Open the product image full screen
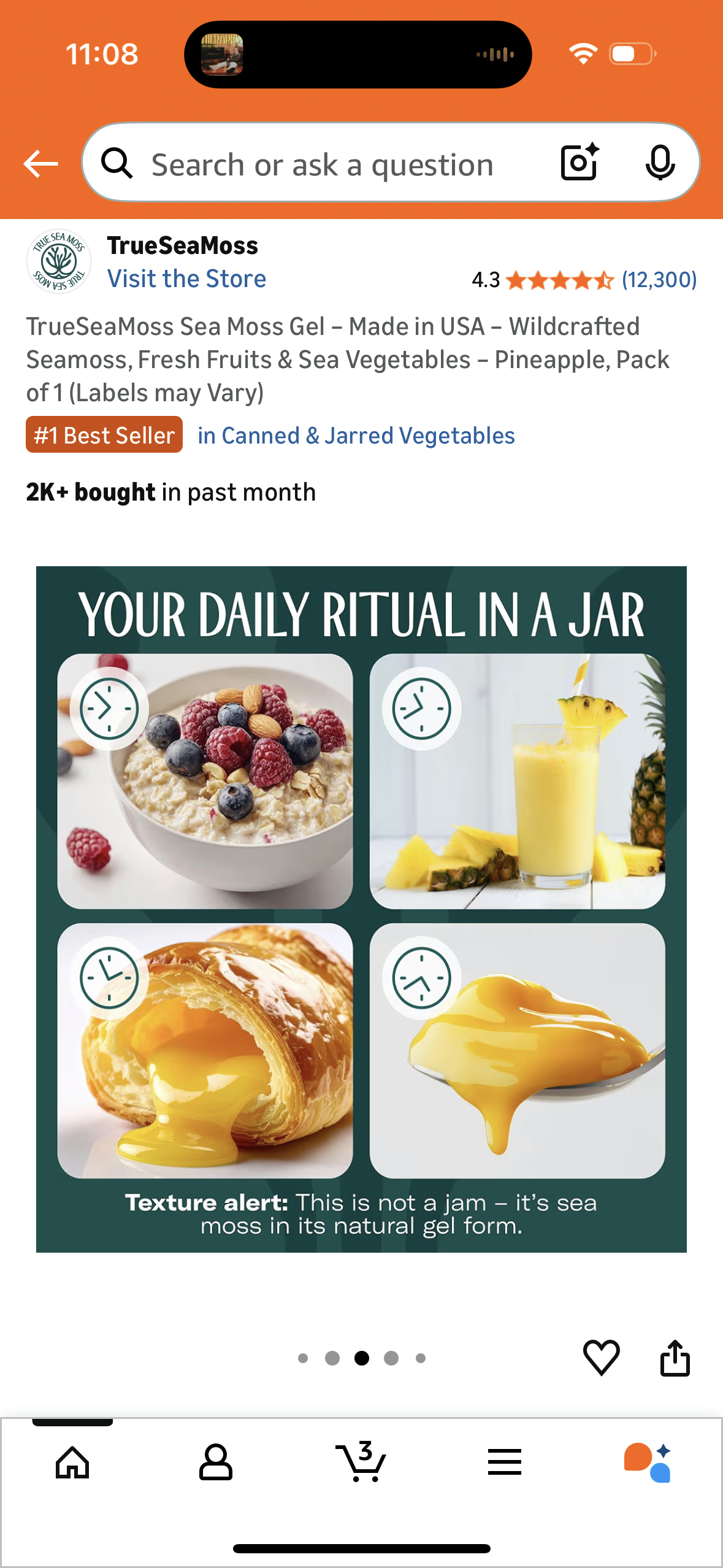The width and height of the screenshot is (723, 1568). [x=361, y=909]
